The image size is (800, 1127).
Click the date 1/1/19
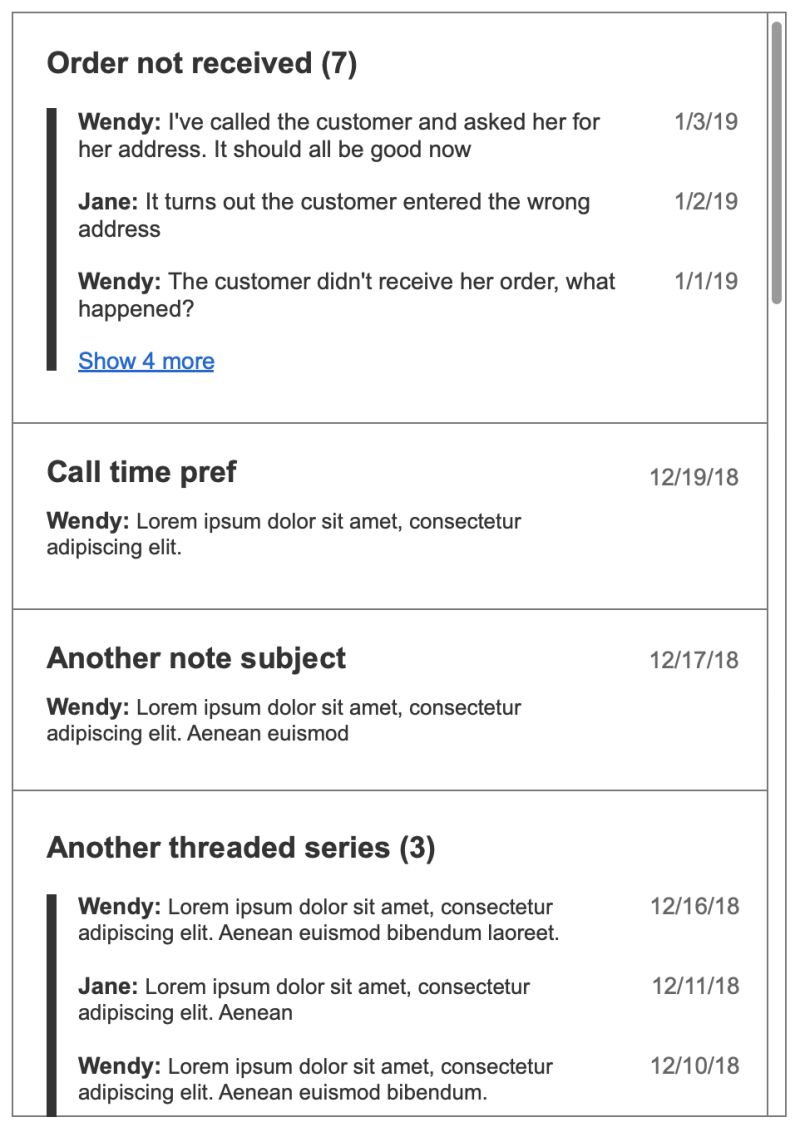click(x=705, y=280)
